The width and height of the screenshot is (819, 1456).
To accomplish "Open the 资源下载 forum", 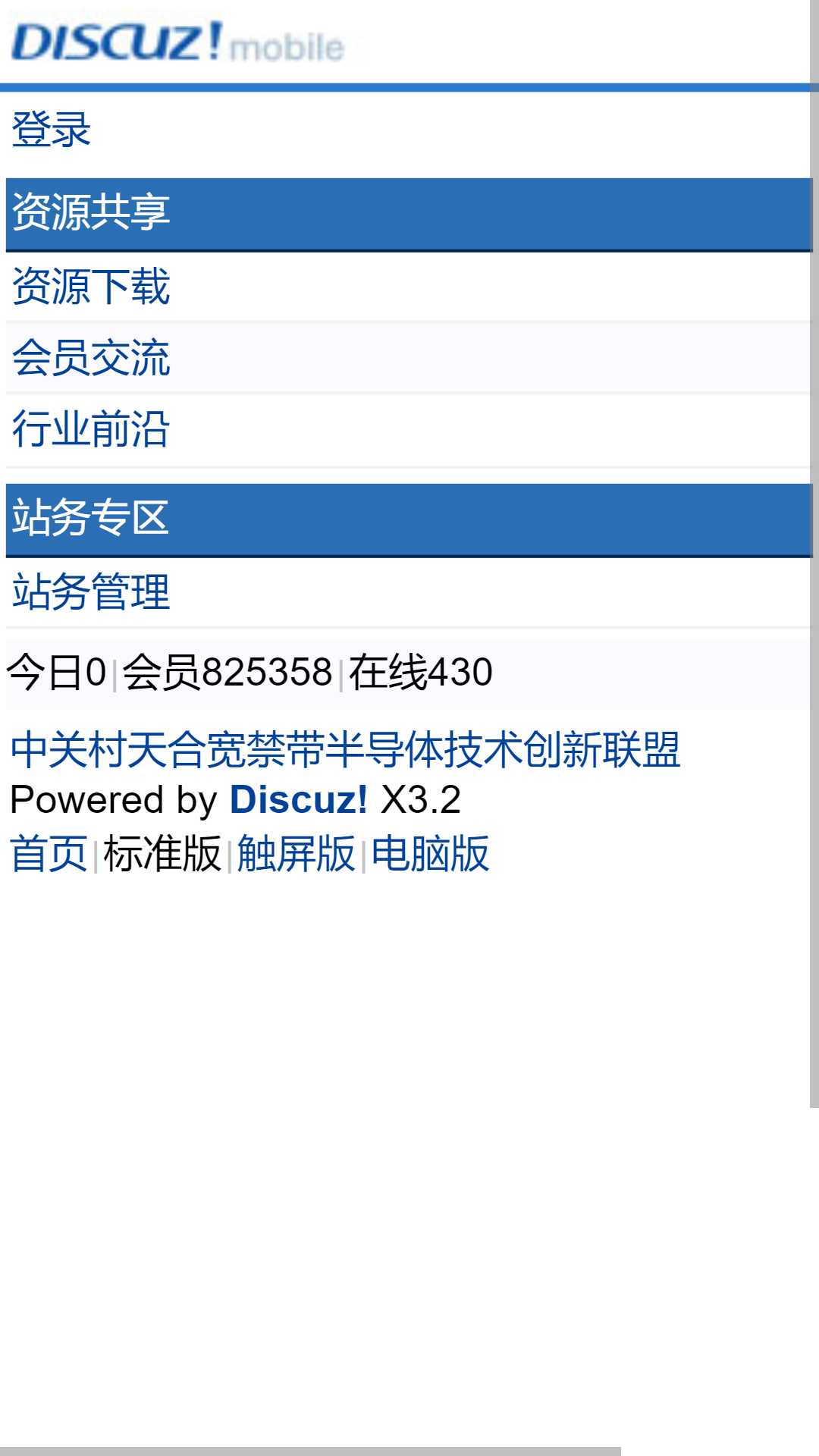I will coord(90,287).
